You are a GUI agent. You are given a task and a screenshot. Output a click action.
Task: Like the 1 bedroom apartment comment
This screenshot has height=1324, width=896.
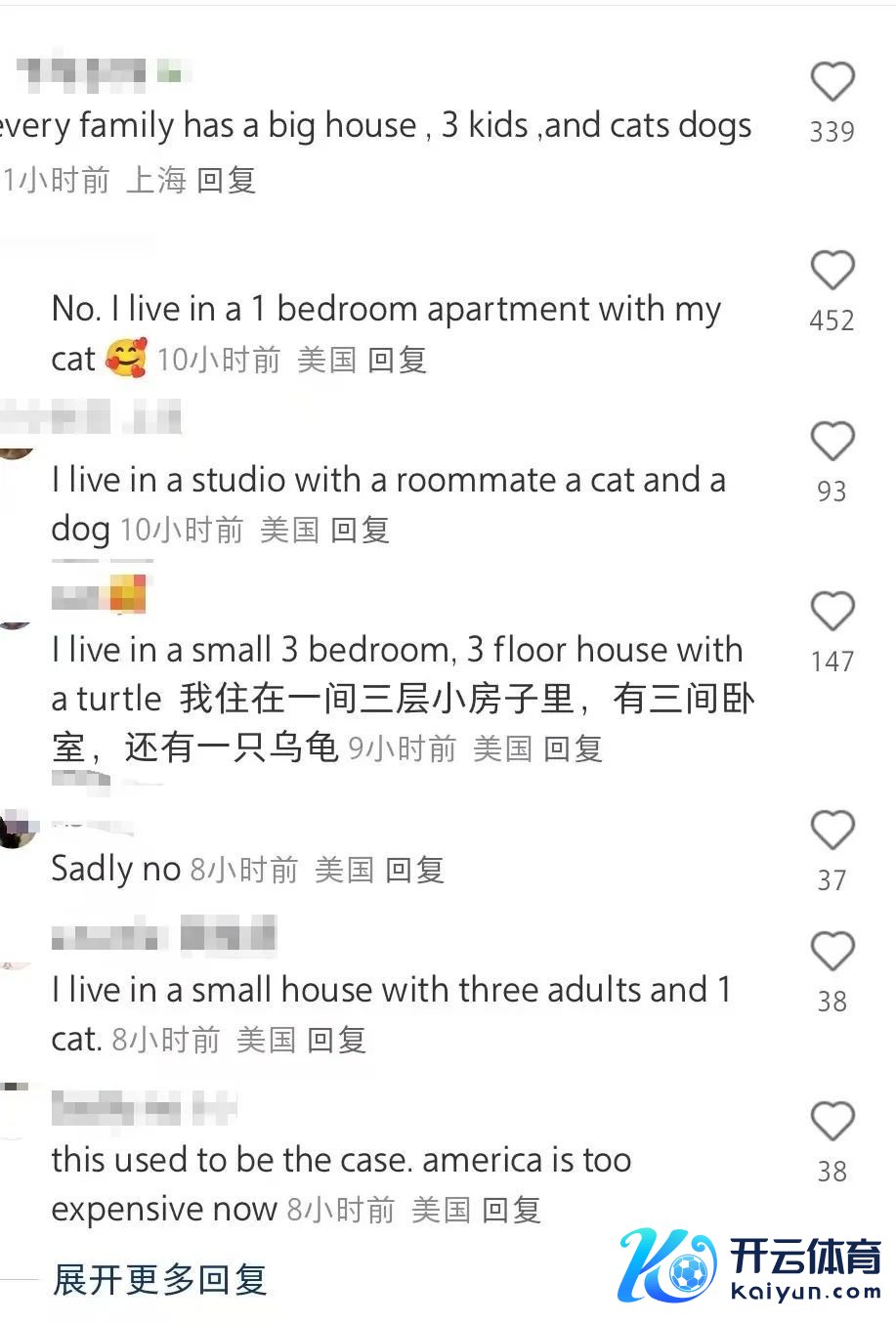[832, 271]
